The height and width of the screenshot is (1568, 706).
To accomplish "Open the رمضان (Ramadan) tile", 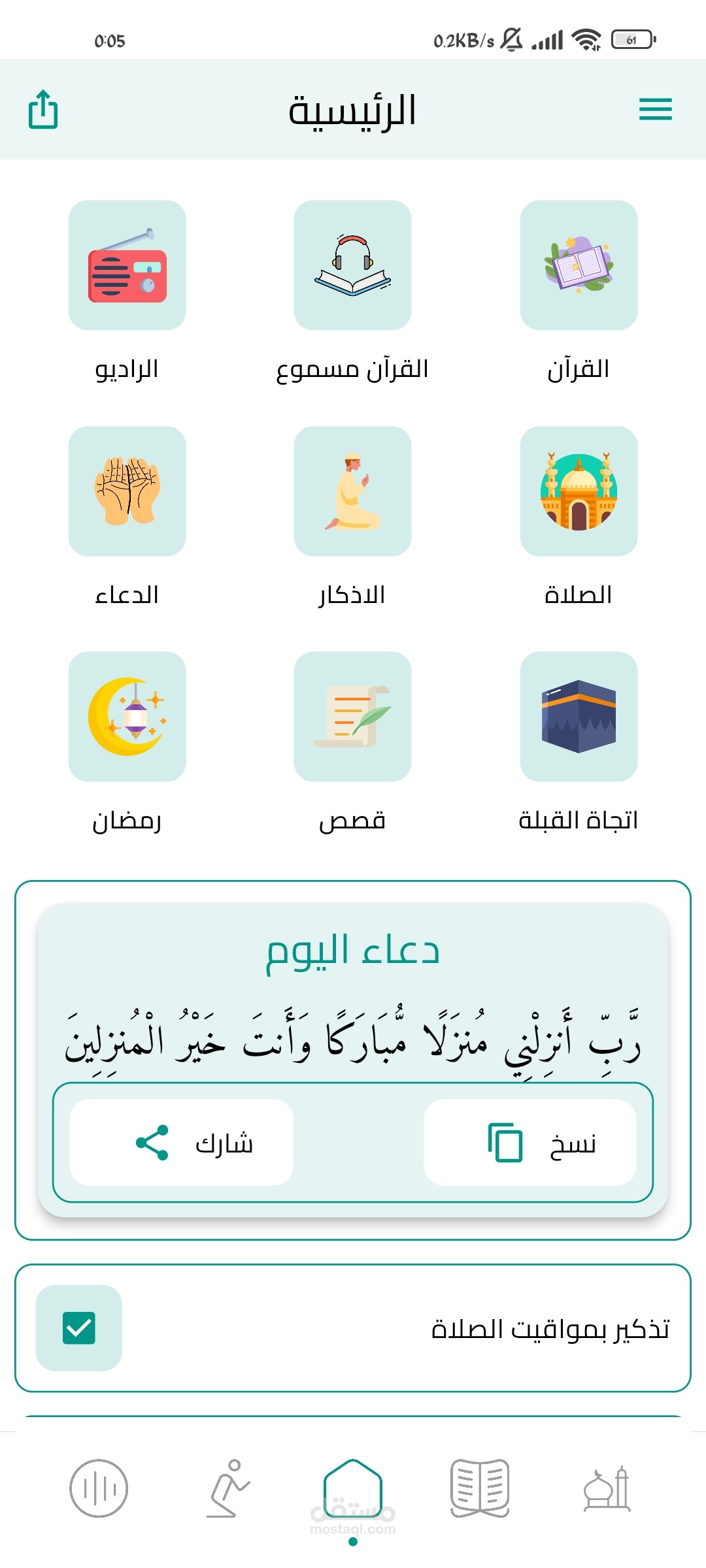I will click(x=127, y=717).
